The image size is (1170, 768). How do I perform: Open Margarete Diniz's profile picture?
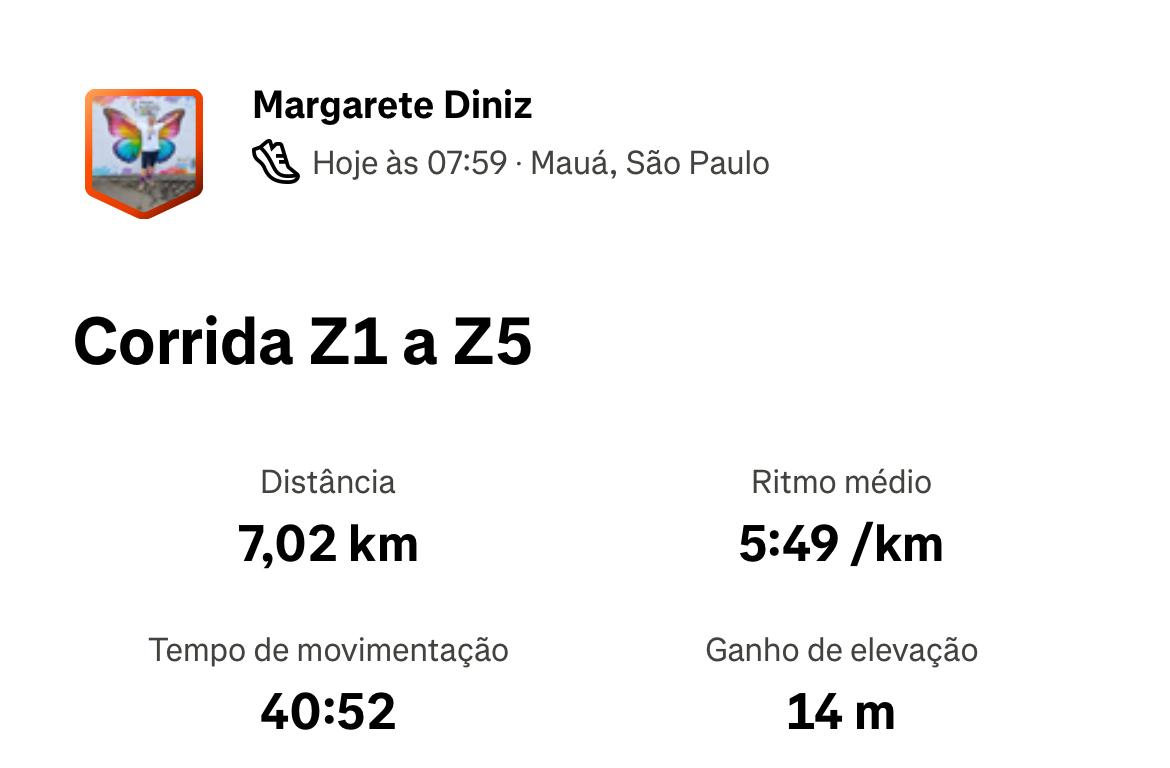[x=144, y=152]
